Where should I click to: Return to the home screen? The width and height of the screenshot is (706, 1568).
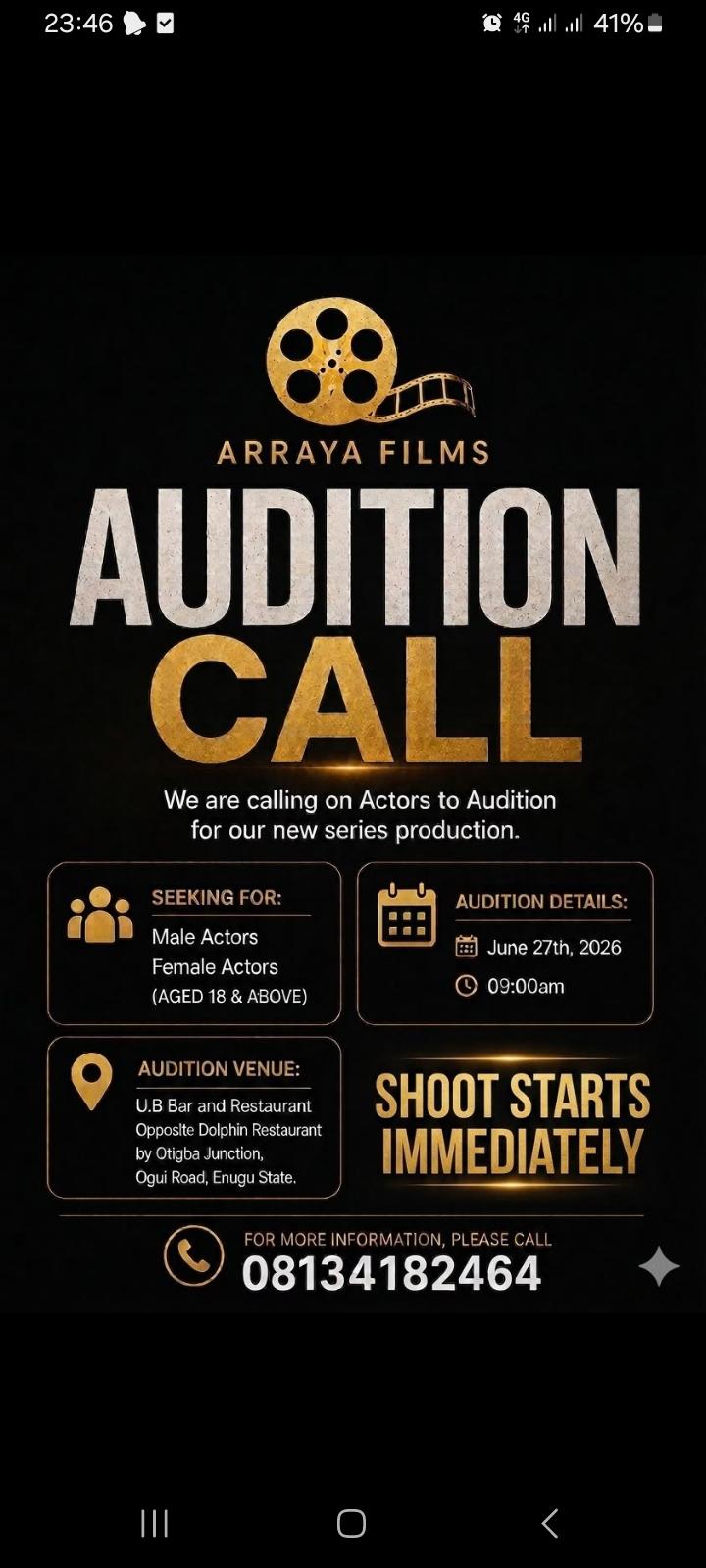(352, 1523)
